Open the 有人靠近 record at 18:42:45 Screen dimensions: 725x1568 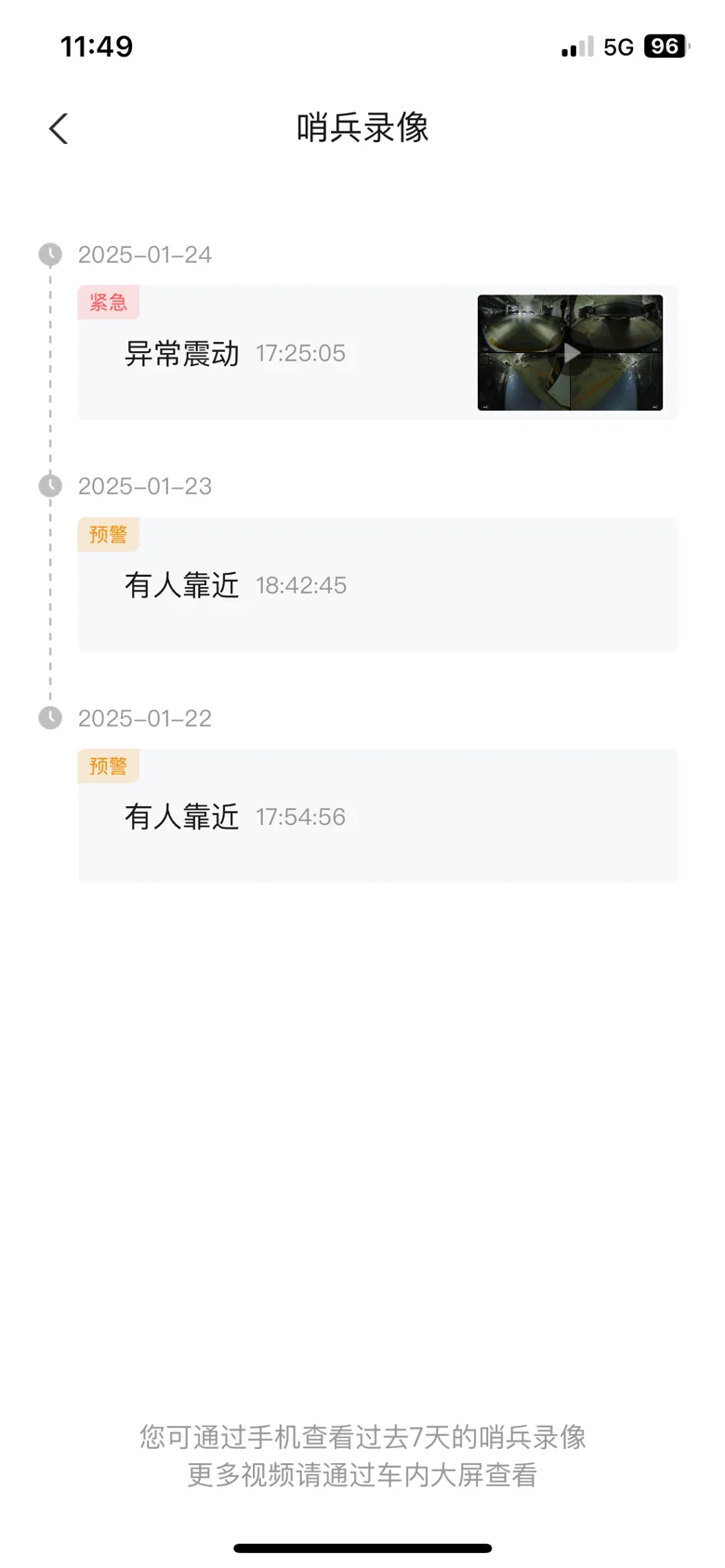point(377,585)
